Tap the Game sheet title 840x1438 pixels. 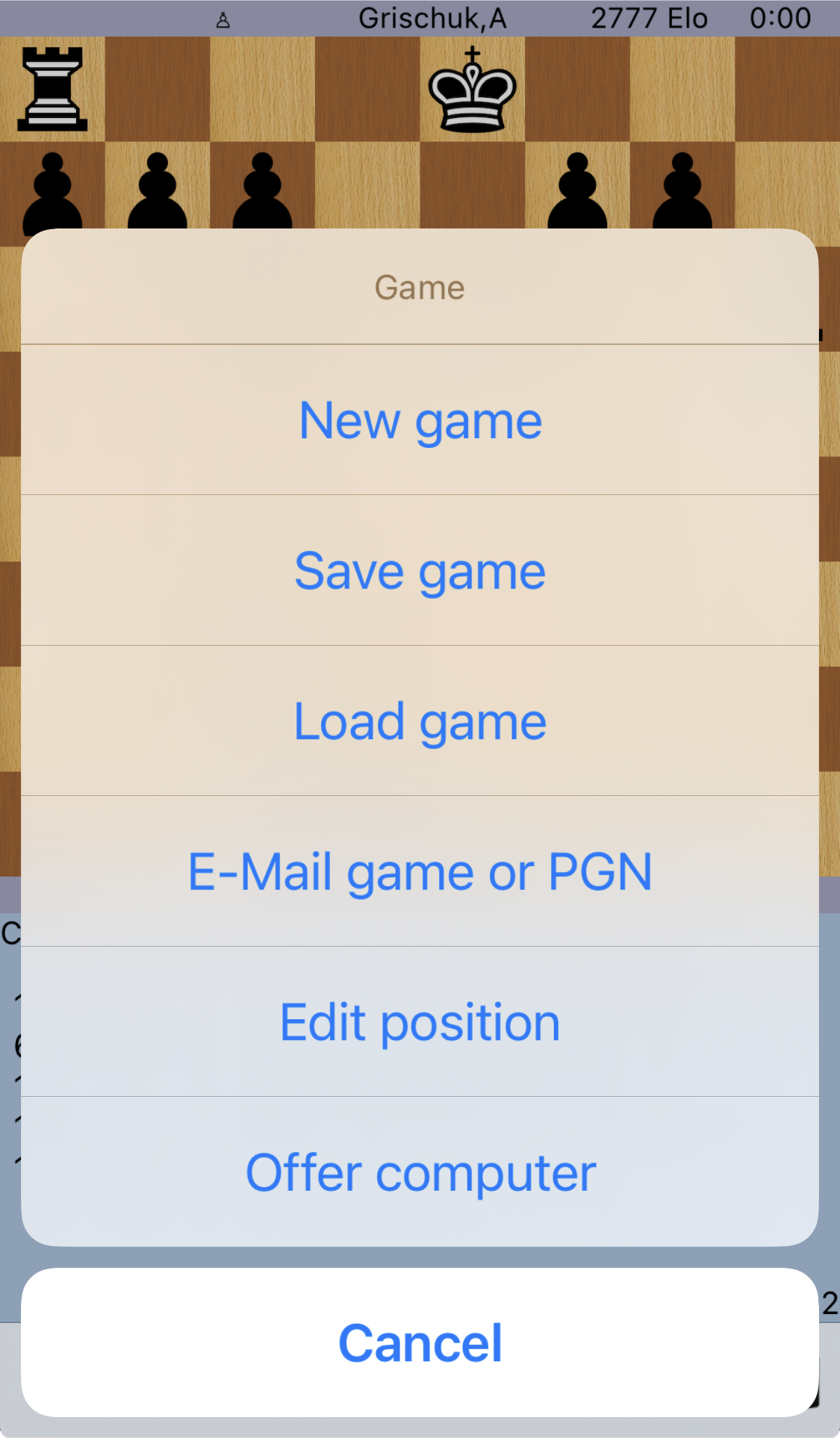coord(420,287)
